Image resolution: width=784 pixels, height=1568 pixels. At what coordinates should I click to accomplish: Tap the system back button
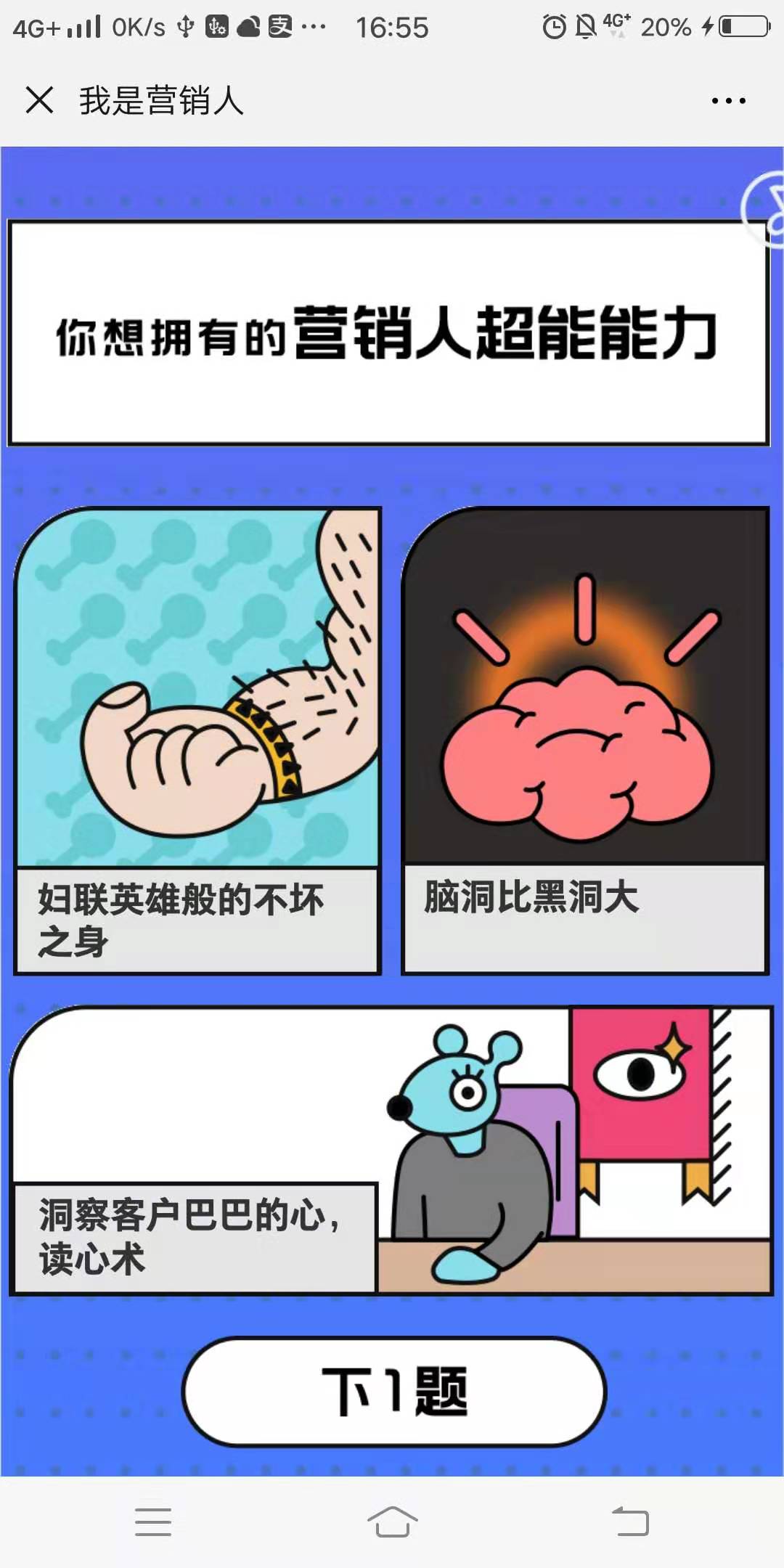(630, 1522)
